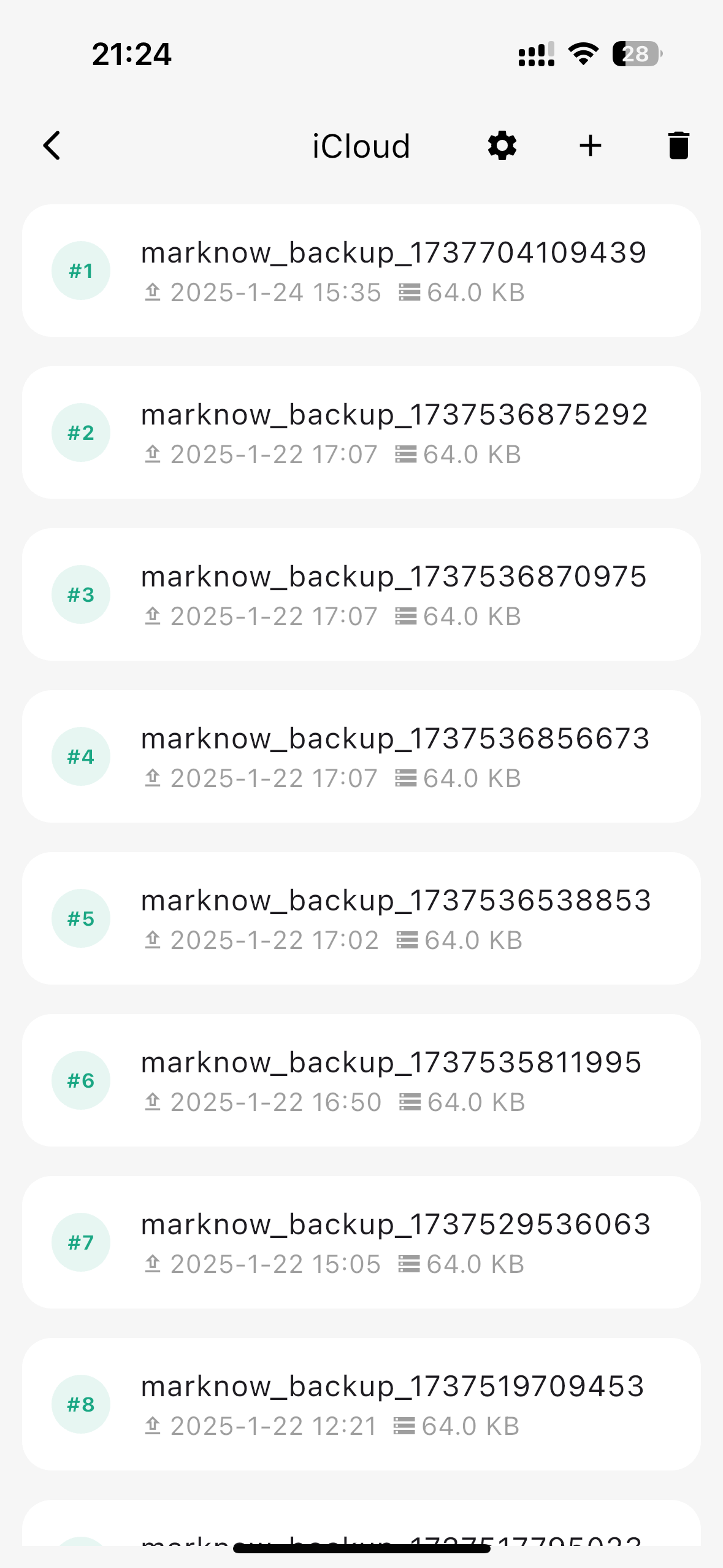Tap the trash can delete icon
Image resolution: width=723 pixels, height=1568 pixels.
(x=678, y=146)
